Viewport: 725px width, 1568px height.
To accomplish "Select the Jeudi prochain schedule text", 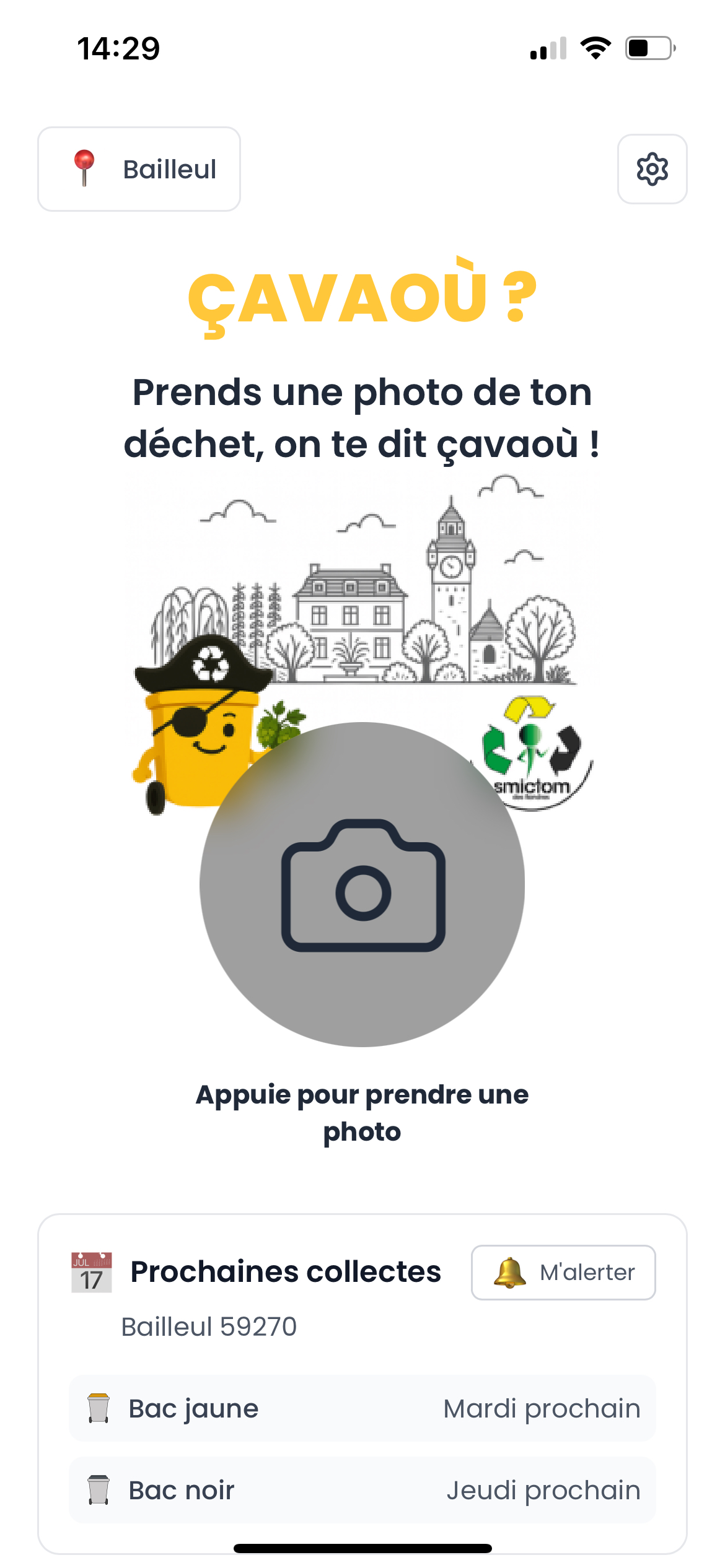I will (x=543, y=1490).
